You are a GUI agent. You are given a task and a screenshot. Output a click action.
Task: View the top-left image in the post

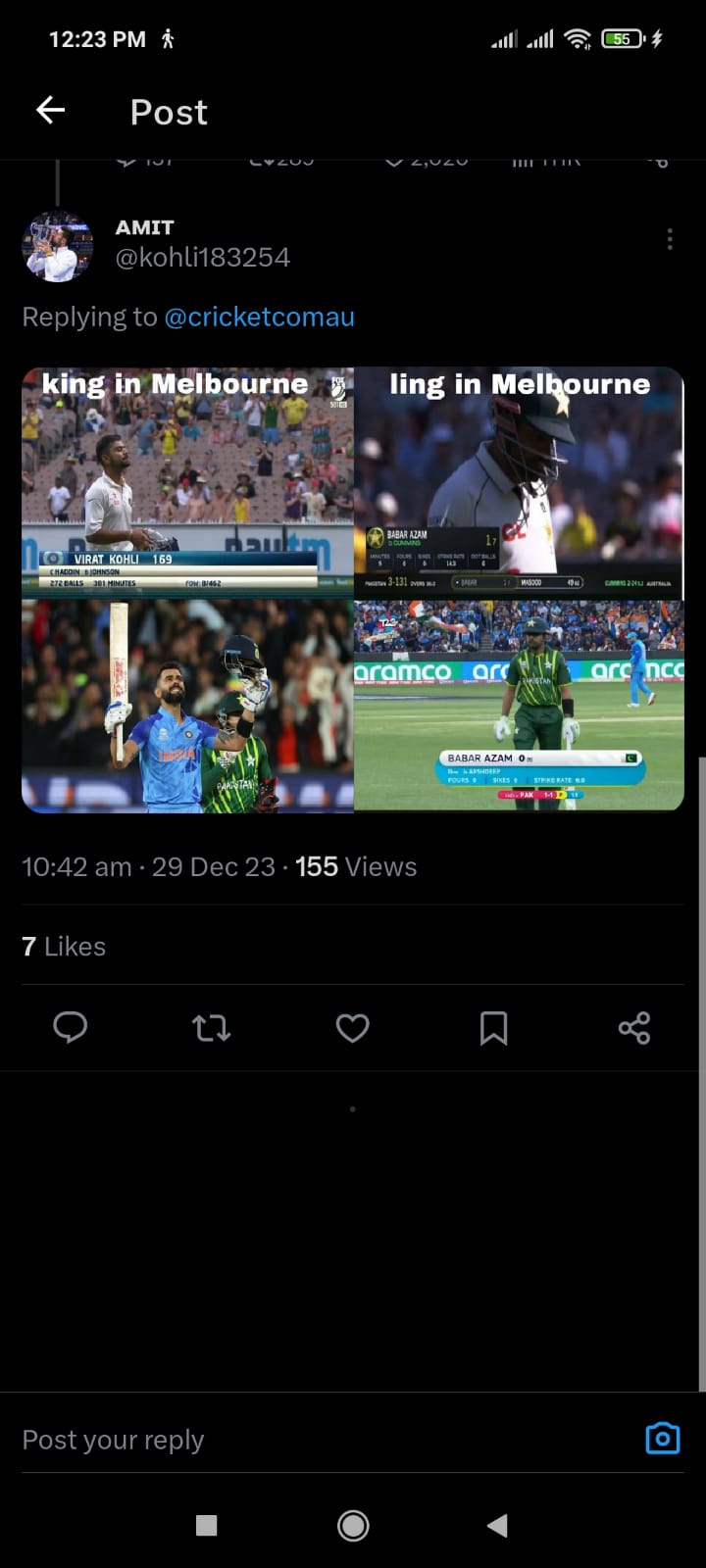coord(187,481)
